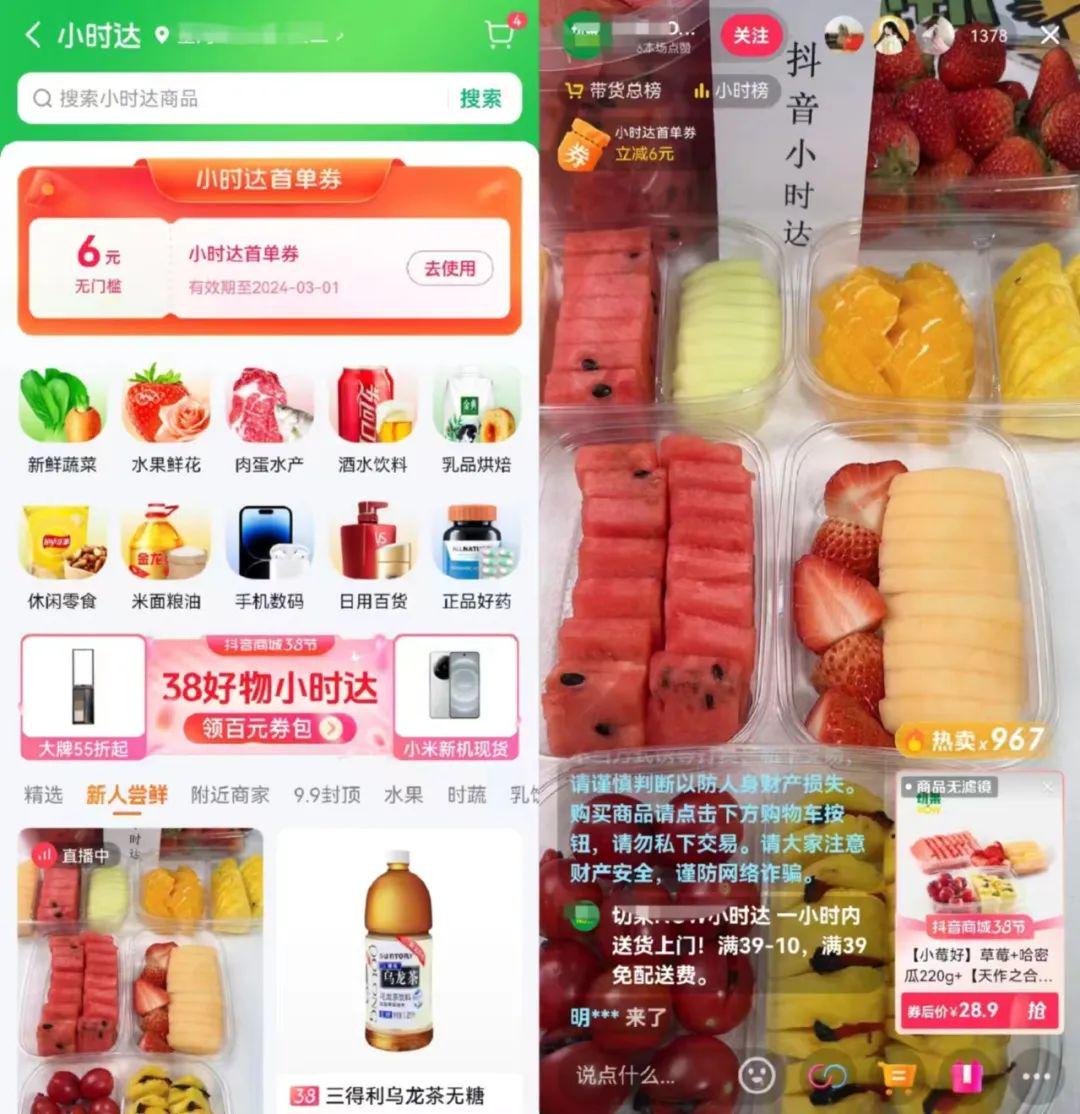Open the 带货总榜 ranking
1080x1114 pixels.
pos(614,90)
